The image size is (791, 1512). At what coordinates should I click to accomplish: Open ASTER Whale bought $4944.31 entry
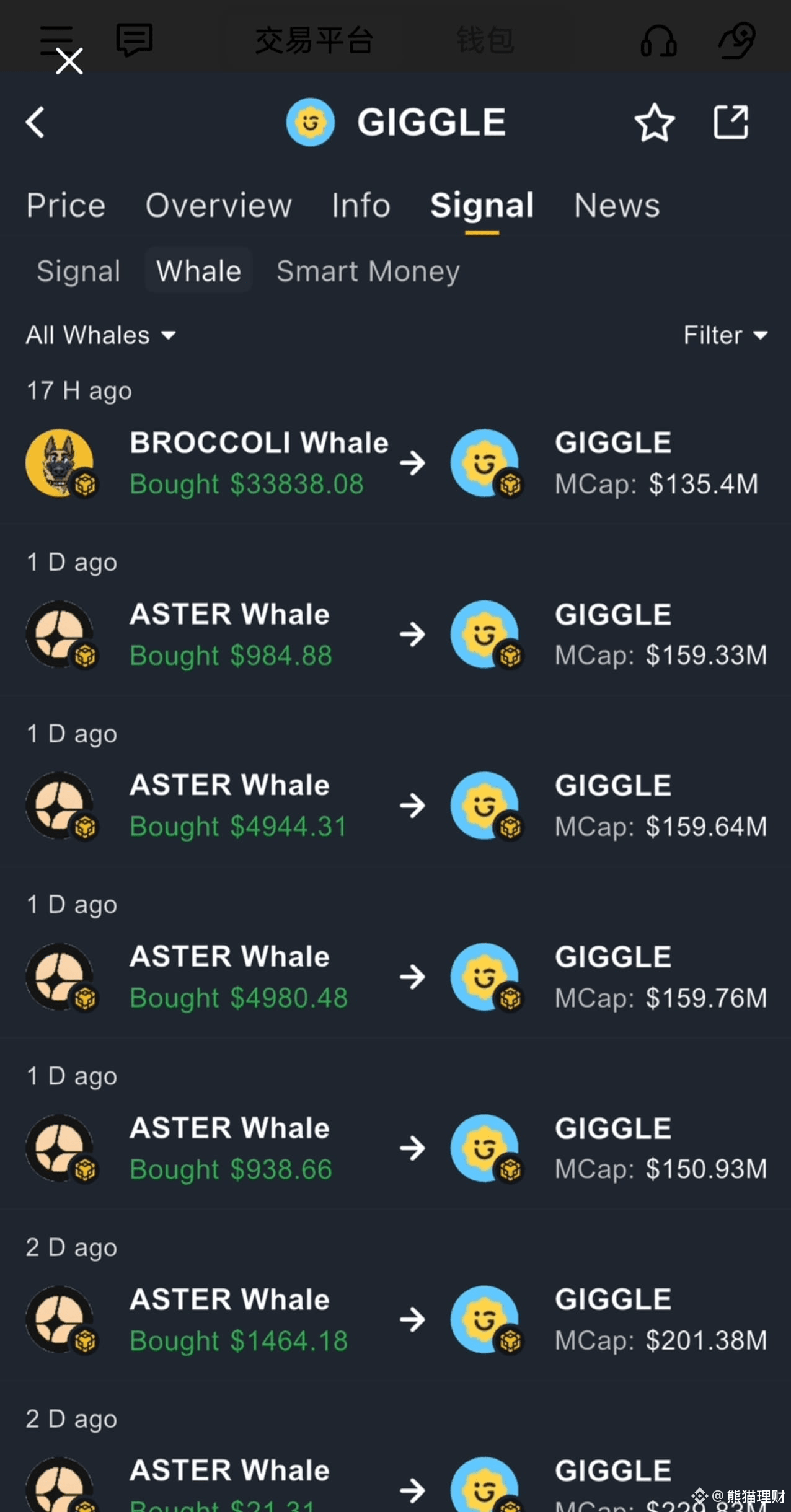click(395, 805)
